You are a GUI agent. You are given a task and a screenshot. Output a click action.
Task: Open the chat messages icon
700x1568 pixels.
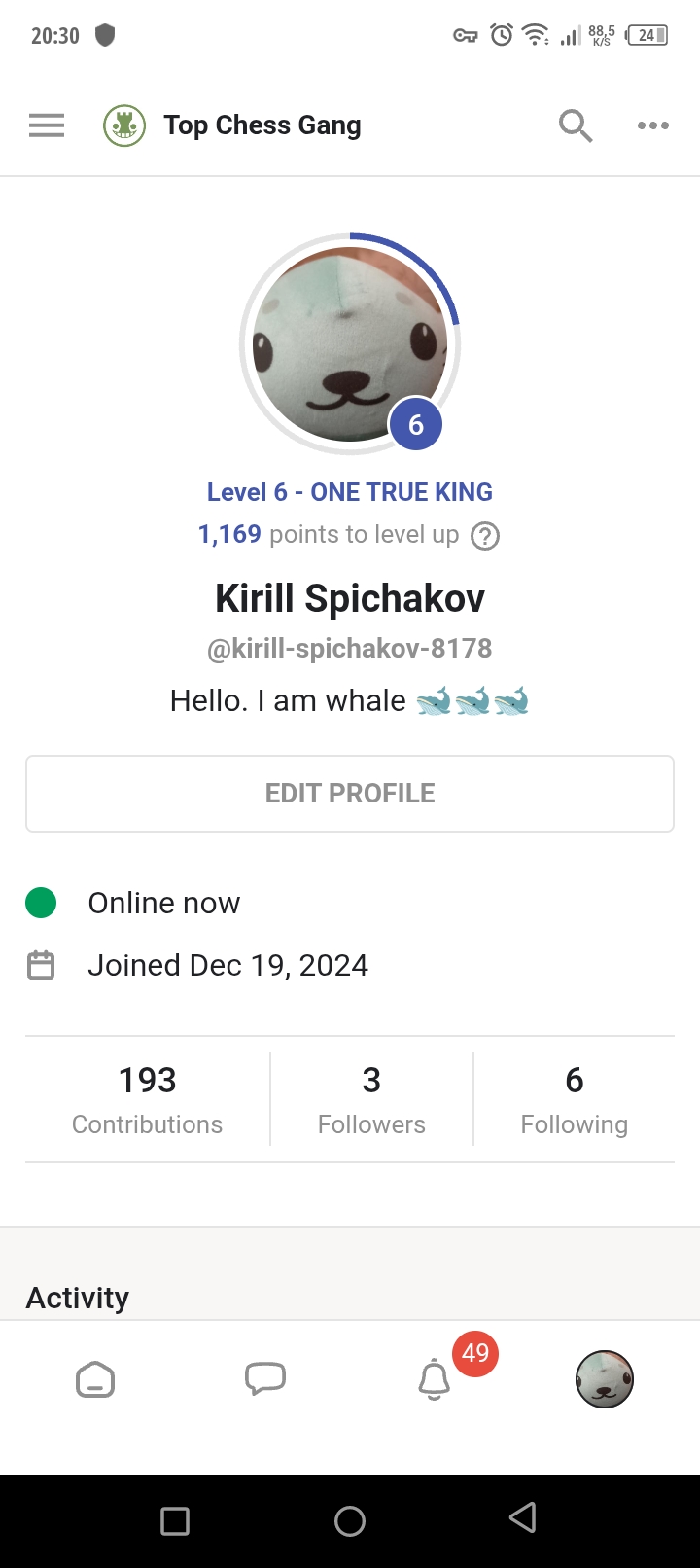(x=264, y=1378)
